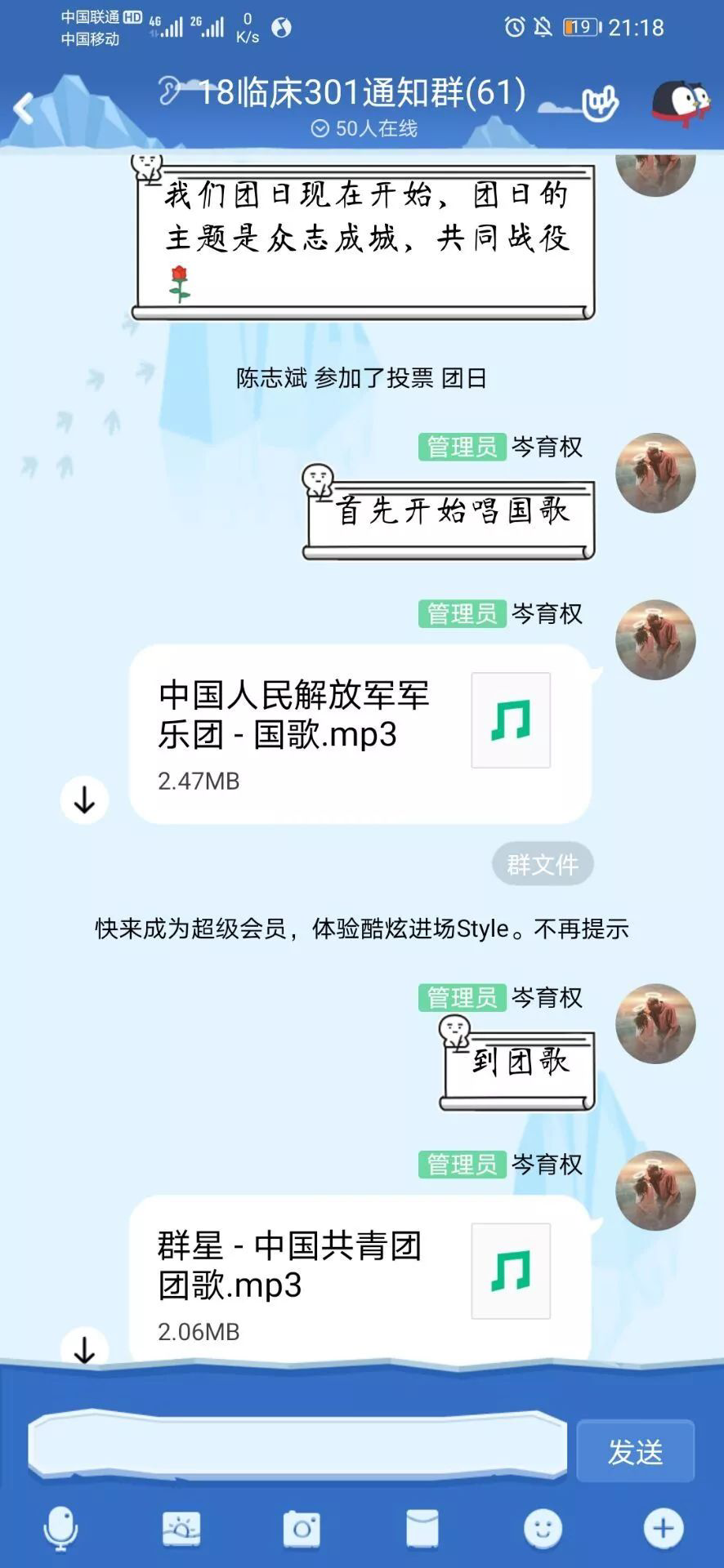Focus the message input field
Screen dimensions: 724x1568
(x=297, y=1447)
